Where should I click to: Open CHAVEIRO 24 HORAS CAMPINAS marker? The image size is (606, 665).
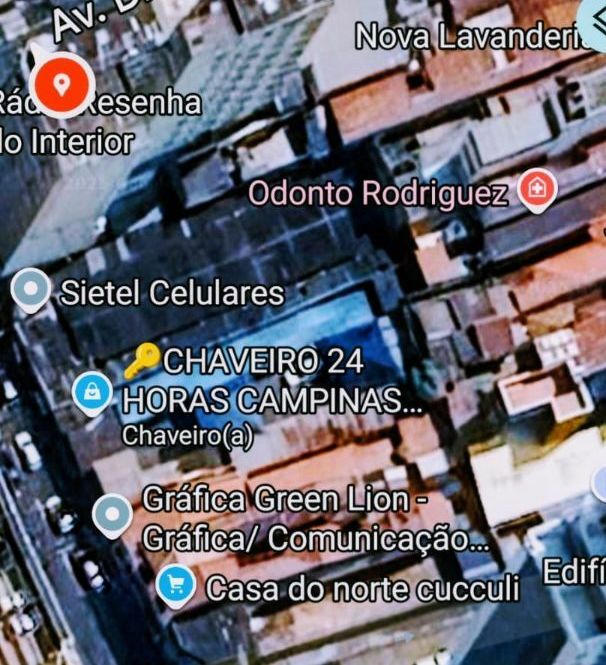[92, 393]
